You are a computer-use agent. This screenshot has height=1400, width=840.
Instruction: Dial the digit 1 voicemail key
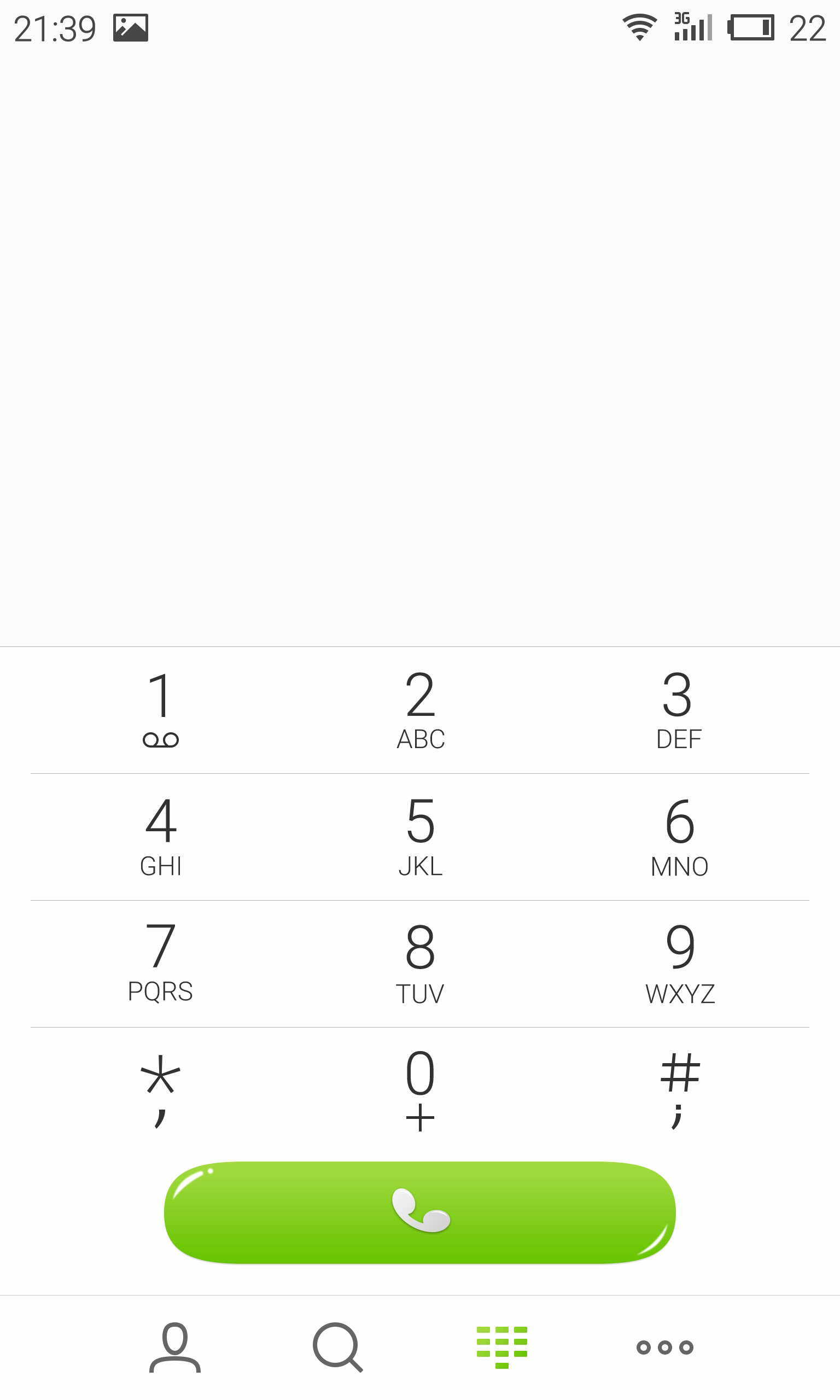[161, 709]
